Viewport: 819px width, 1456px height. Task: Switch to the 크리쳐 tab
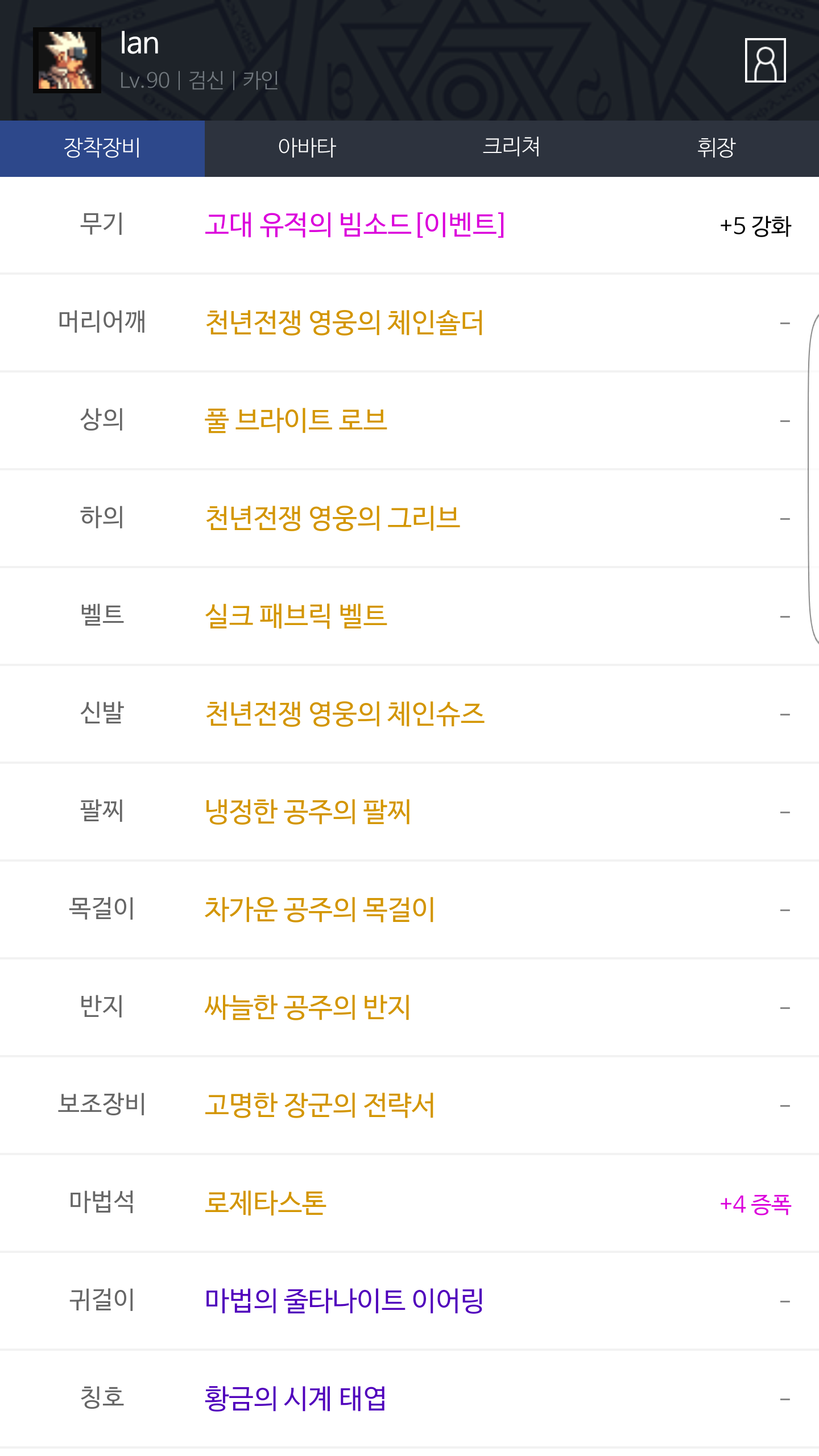(x=511, y=148)
